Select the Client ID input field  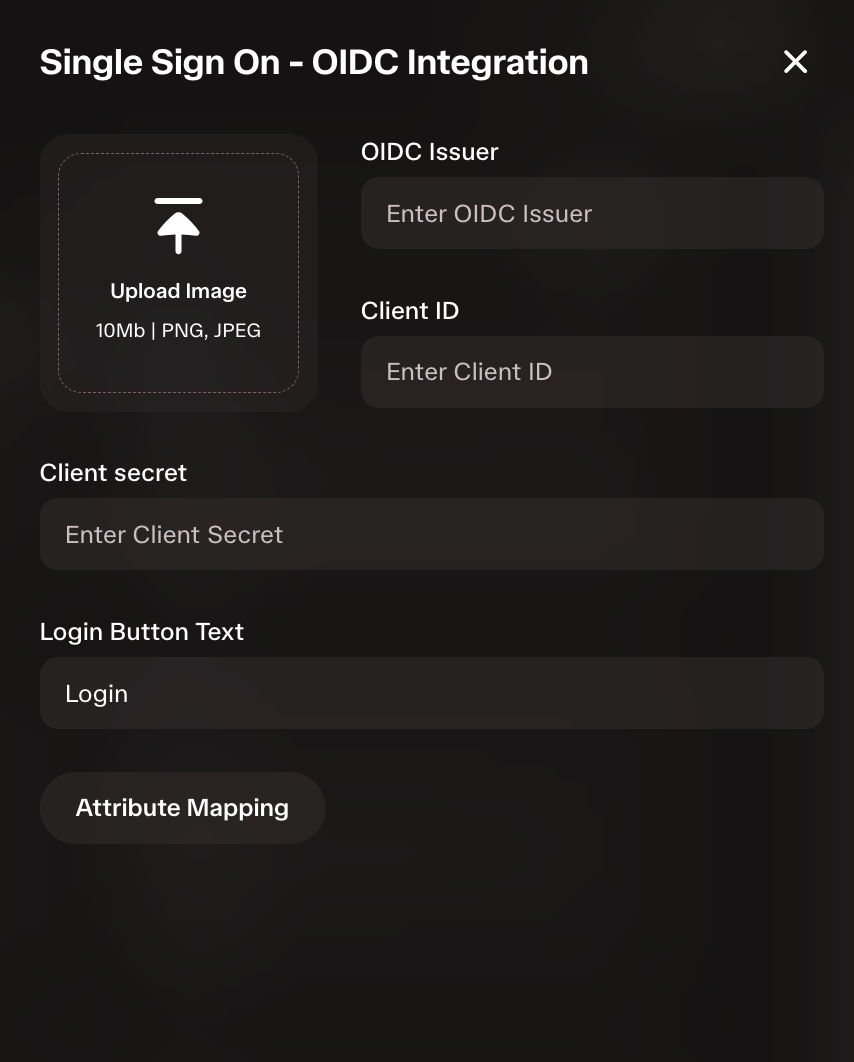click(592, 372)
